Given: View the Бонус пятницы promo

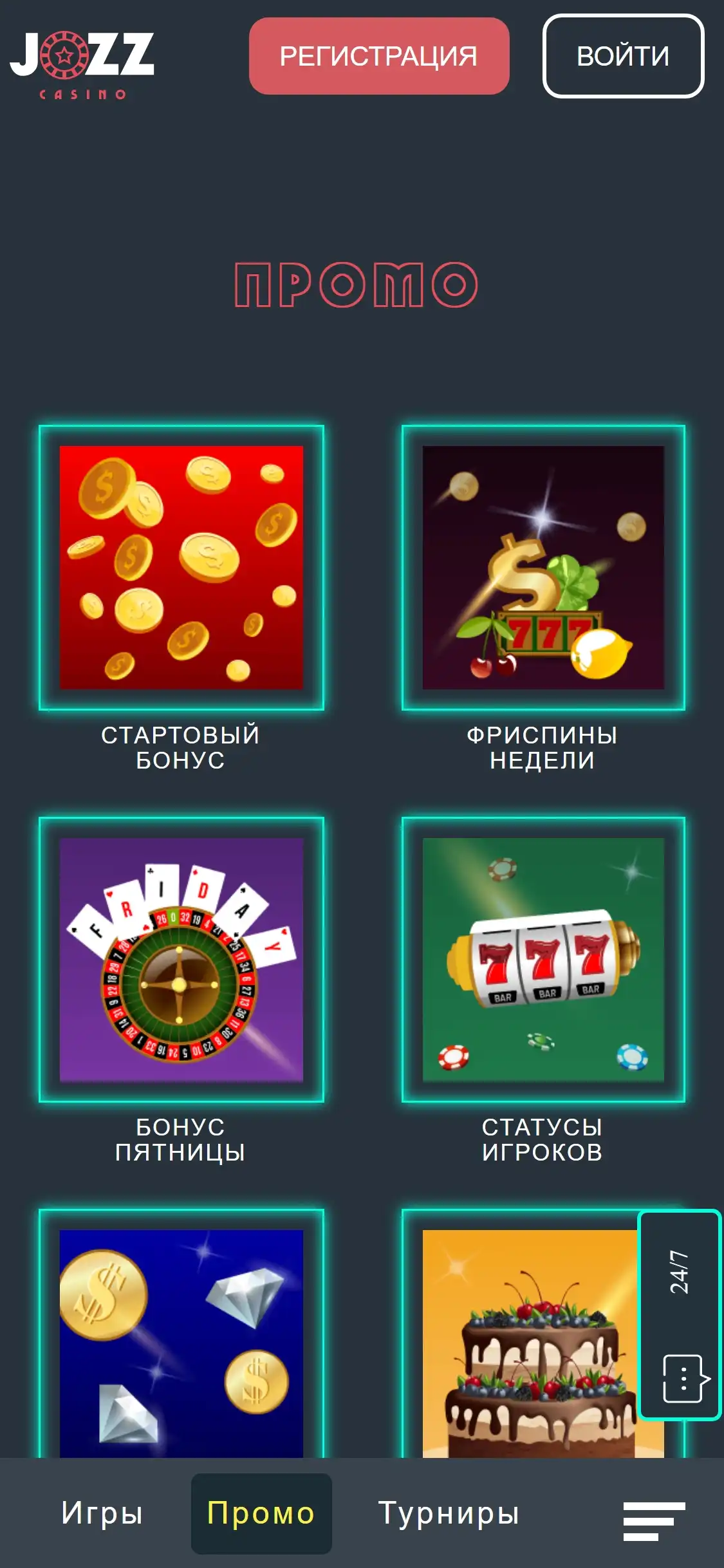Looking at the screenshot, I should point(181,959).
